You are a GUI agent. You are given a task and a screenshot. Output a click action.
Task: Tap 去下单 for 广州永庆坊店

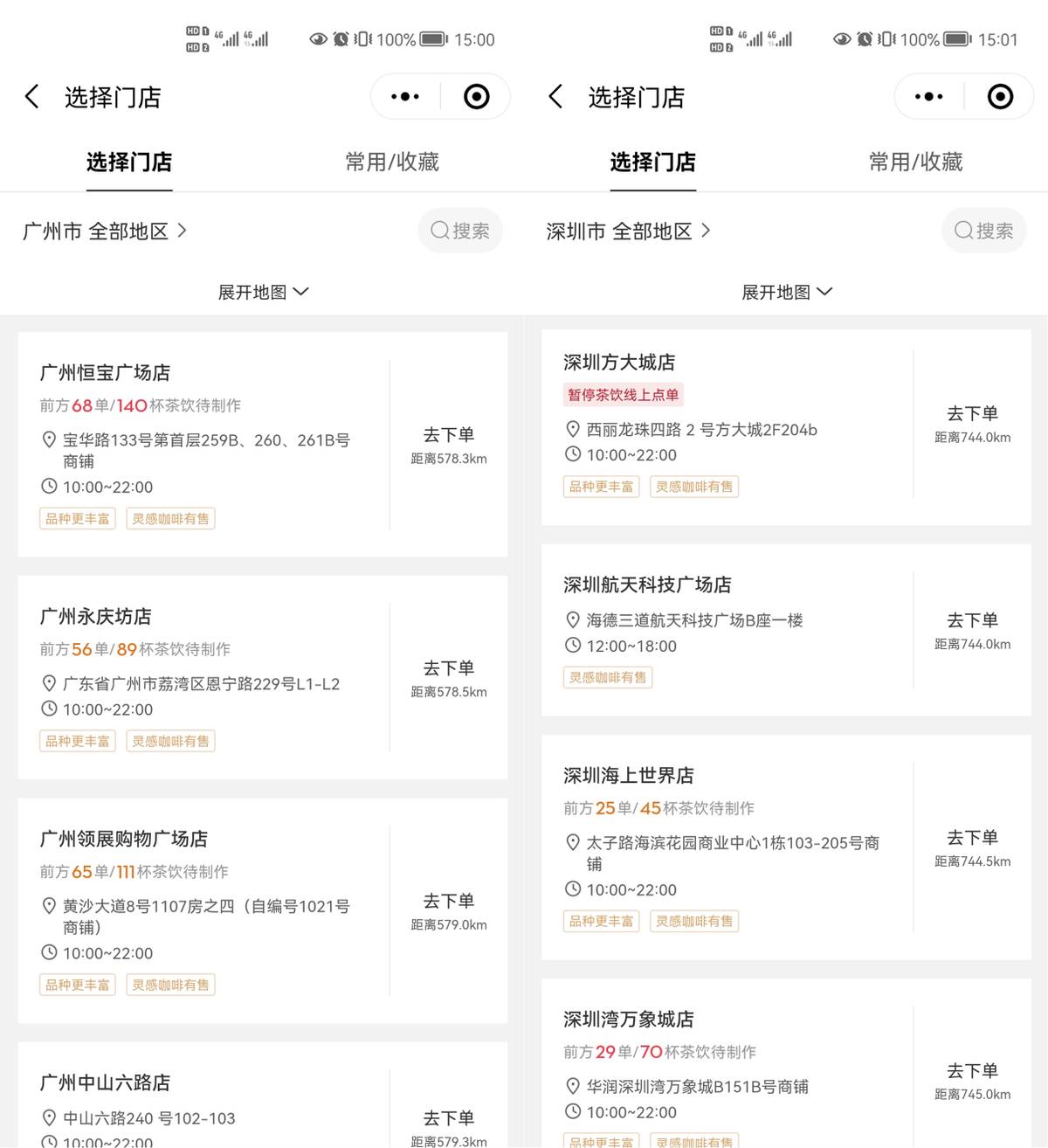coord(449,668)
